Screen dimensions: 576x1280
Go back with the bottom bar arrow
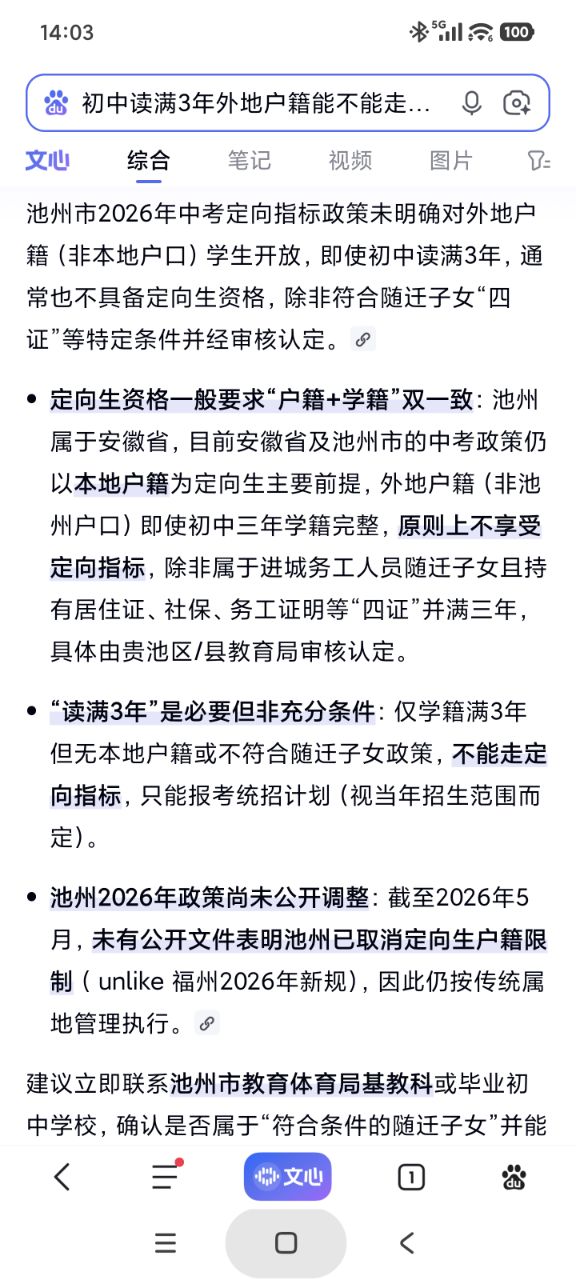click(62, 1177)
